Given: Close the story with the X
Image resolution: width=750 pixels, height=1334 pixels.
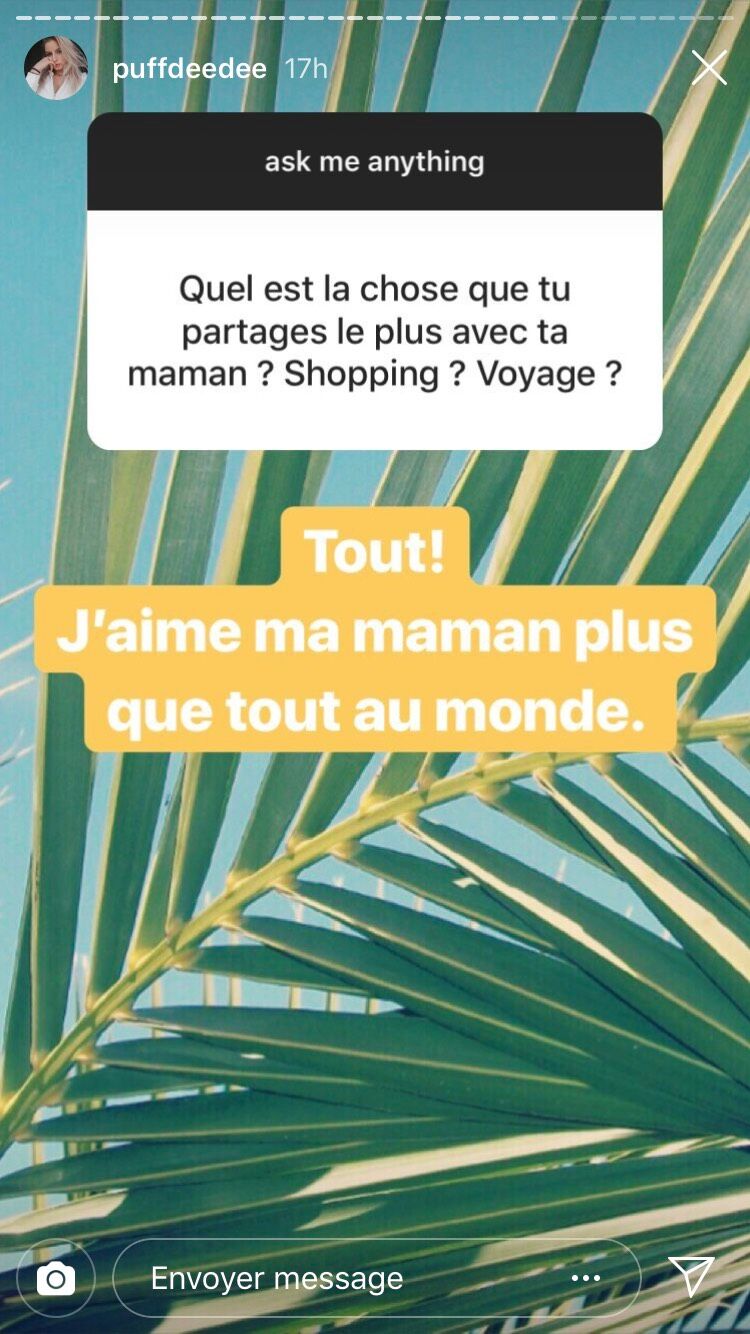Looking at the screenshot, I should [709, 68].
